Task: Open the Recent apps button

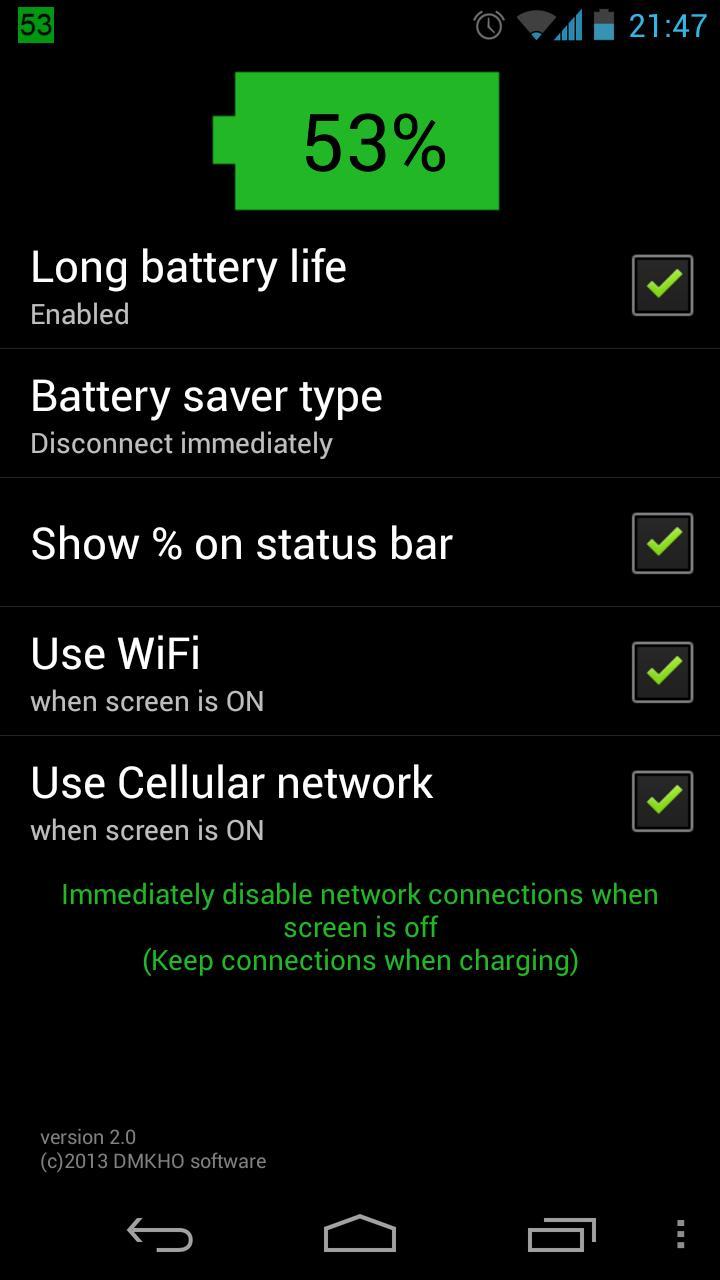Action: click(x=561, y=1236)
